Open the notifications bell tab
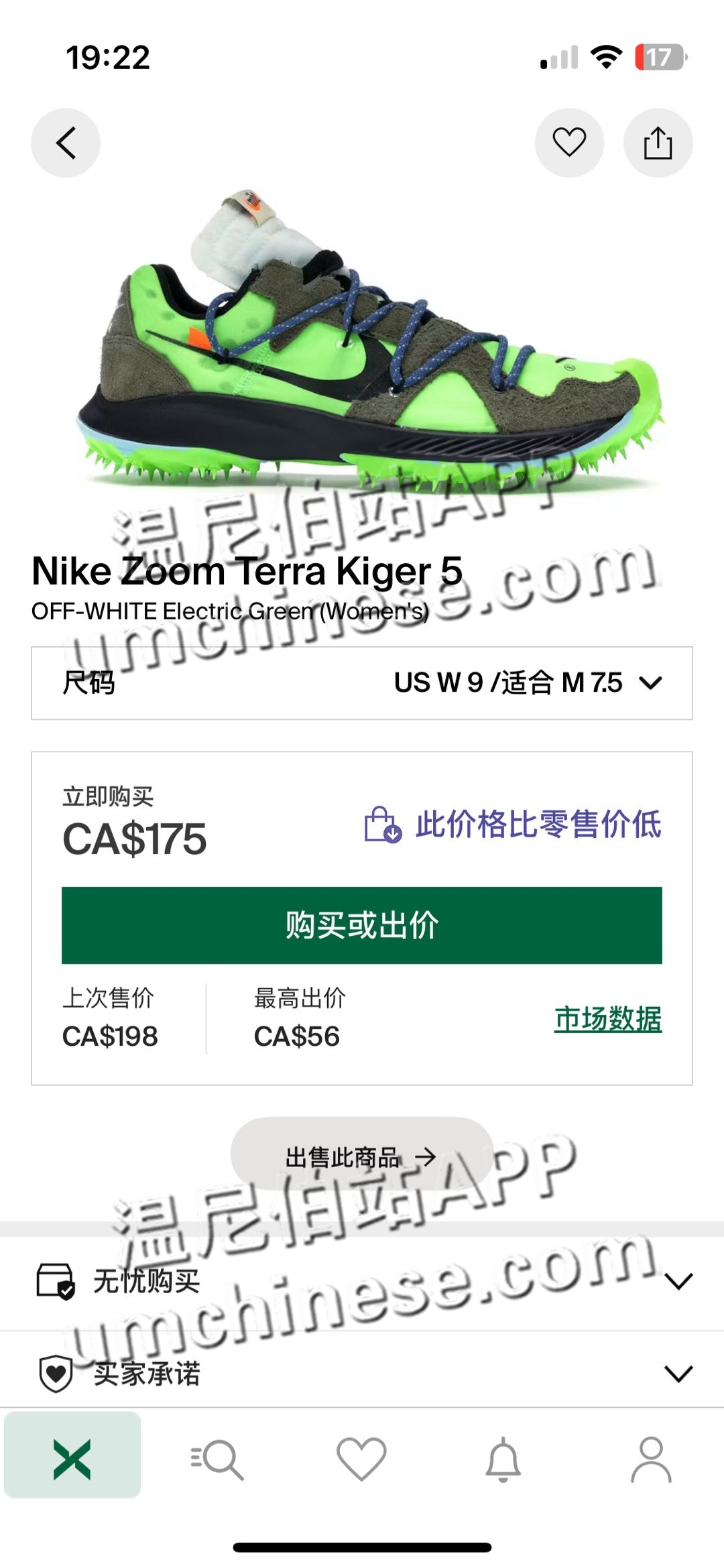Screen dimensions: 724x1568 point(503,1459)
